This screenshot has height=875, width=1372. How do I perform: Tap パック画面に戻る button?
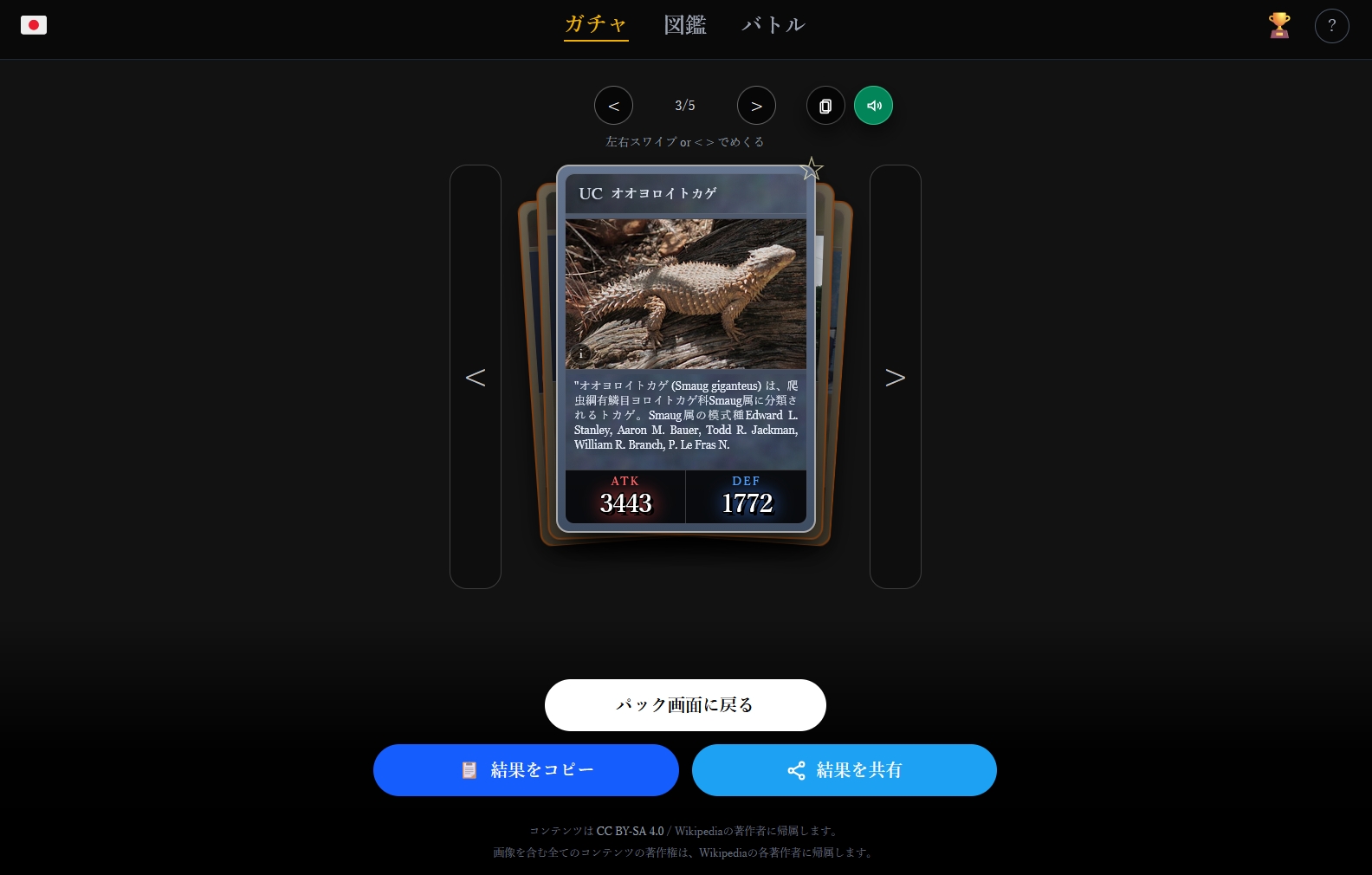point(685,705)
